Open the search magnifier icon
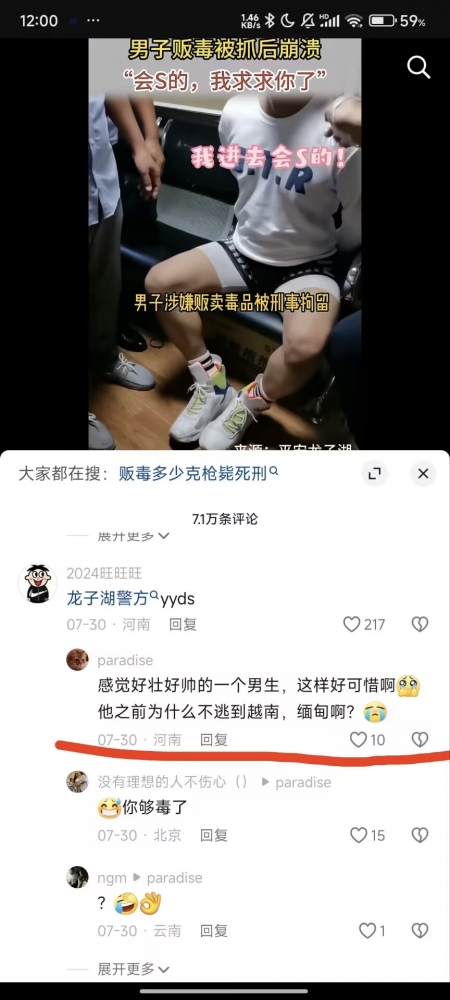The image size is (450, 1000). tap(418, 66)
